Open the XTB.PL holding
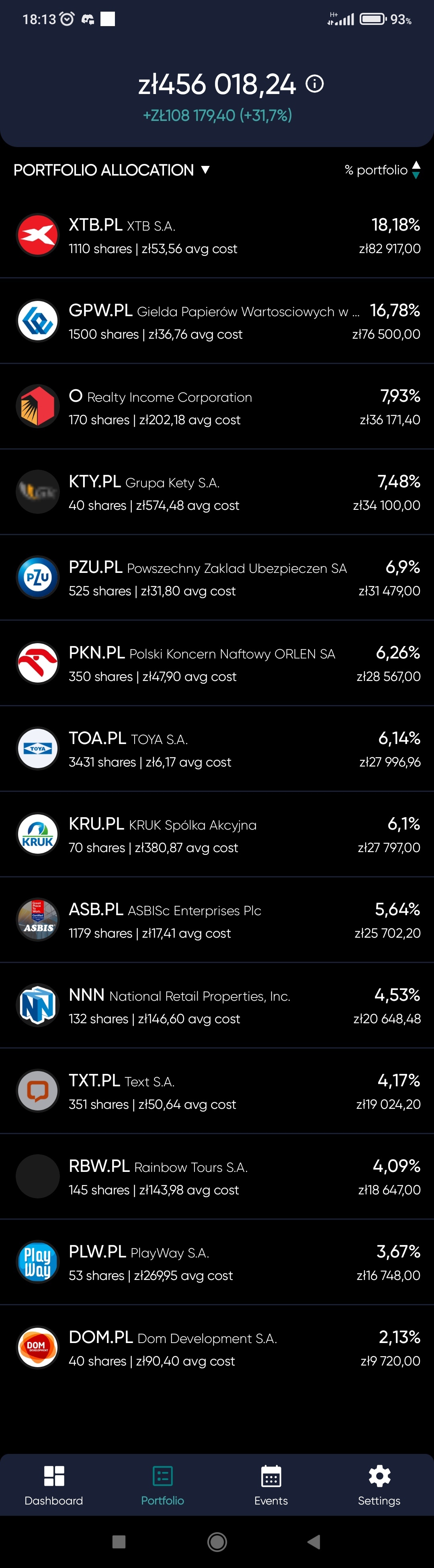 (x=217, y=235)
